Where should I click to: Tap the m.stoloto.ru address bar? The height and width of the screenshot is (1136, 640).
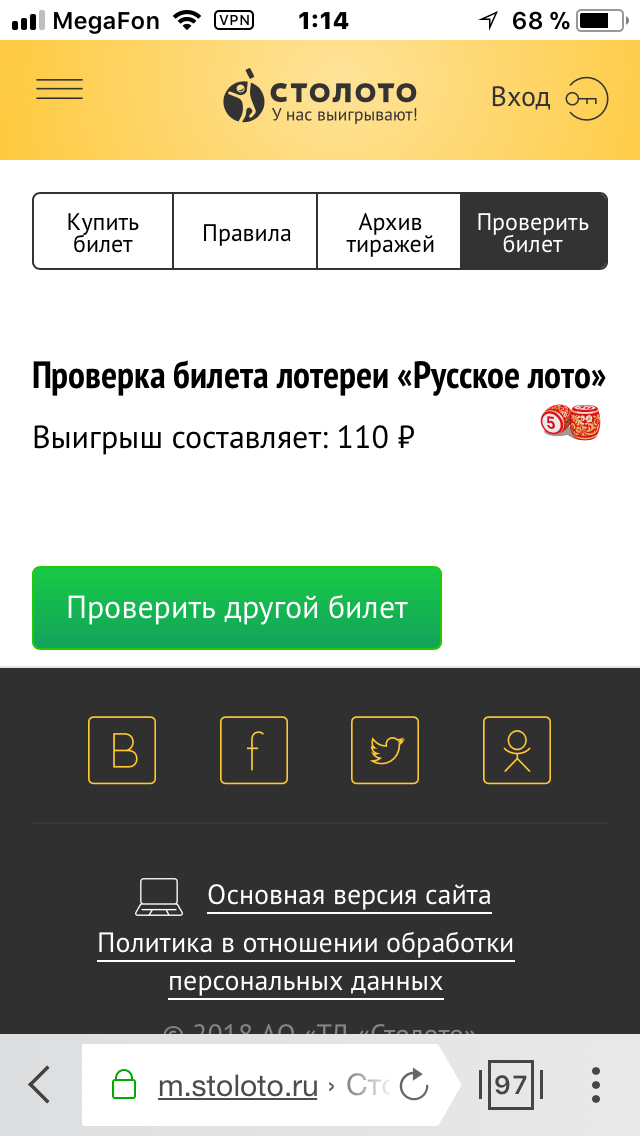238,1086
